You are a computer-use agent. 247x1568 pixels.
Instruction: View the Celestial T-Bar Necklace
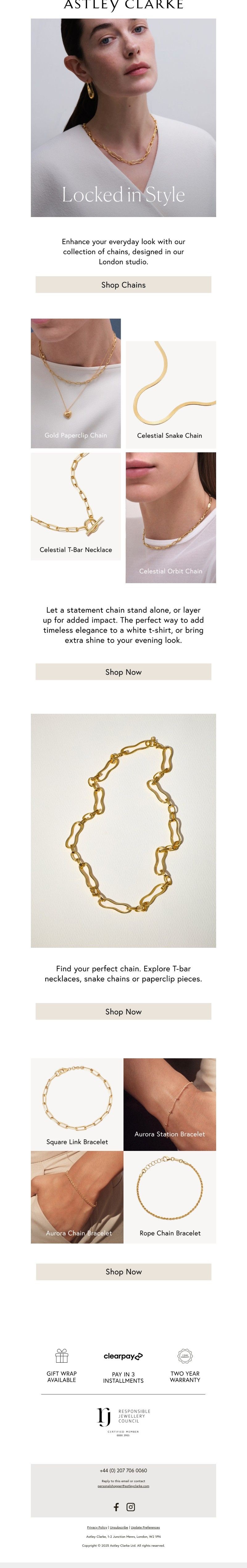click(x=75, y=506)
